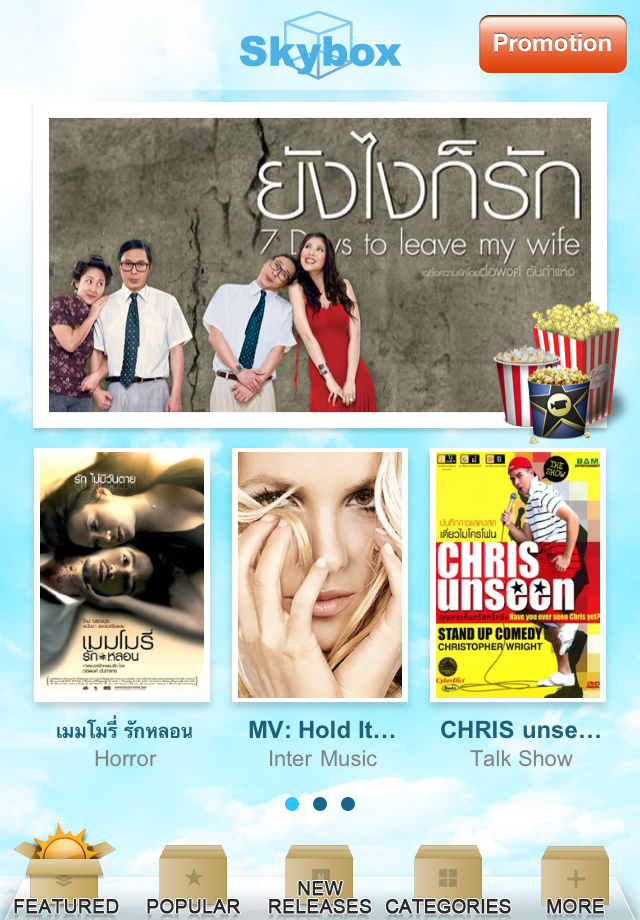Open the Promotion button
This screenshot has width=640, height=920.
pyautogui.click(x=552, y=44)
